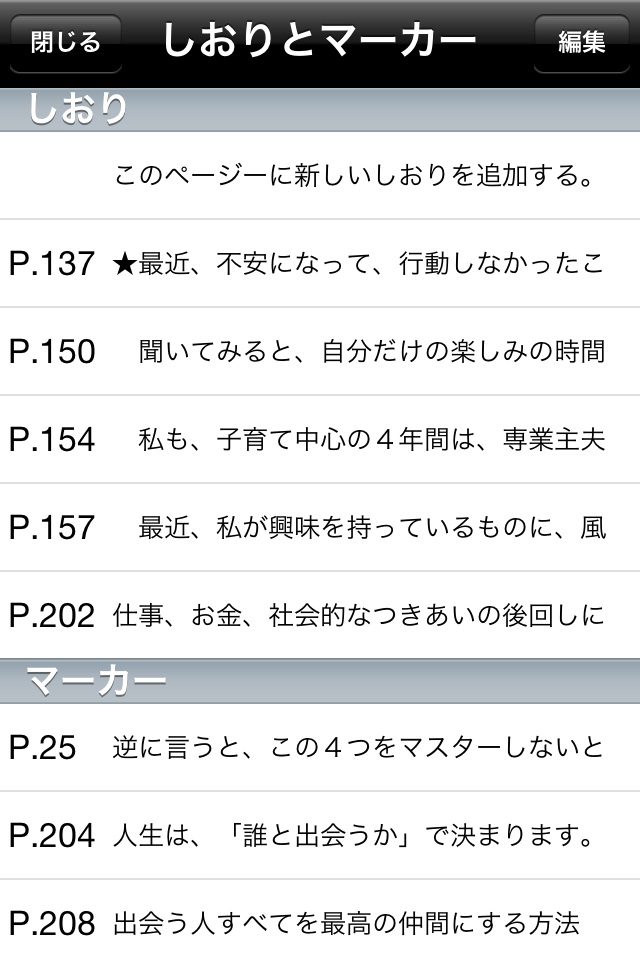Tap the 閉じる button to close

65,43
